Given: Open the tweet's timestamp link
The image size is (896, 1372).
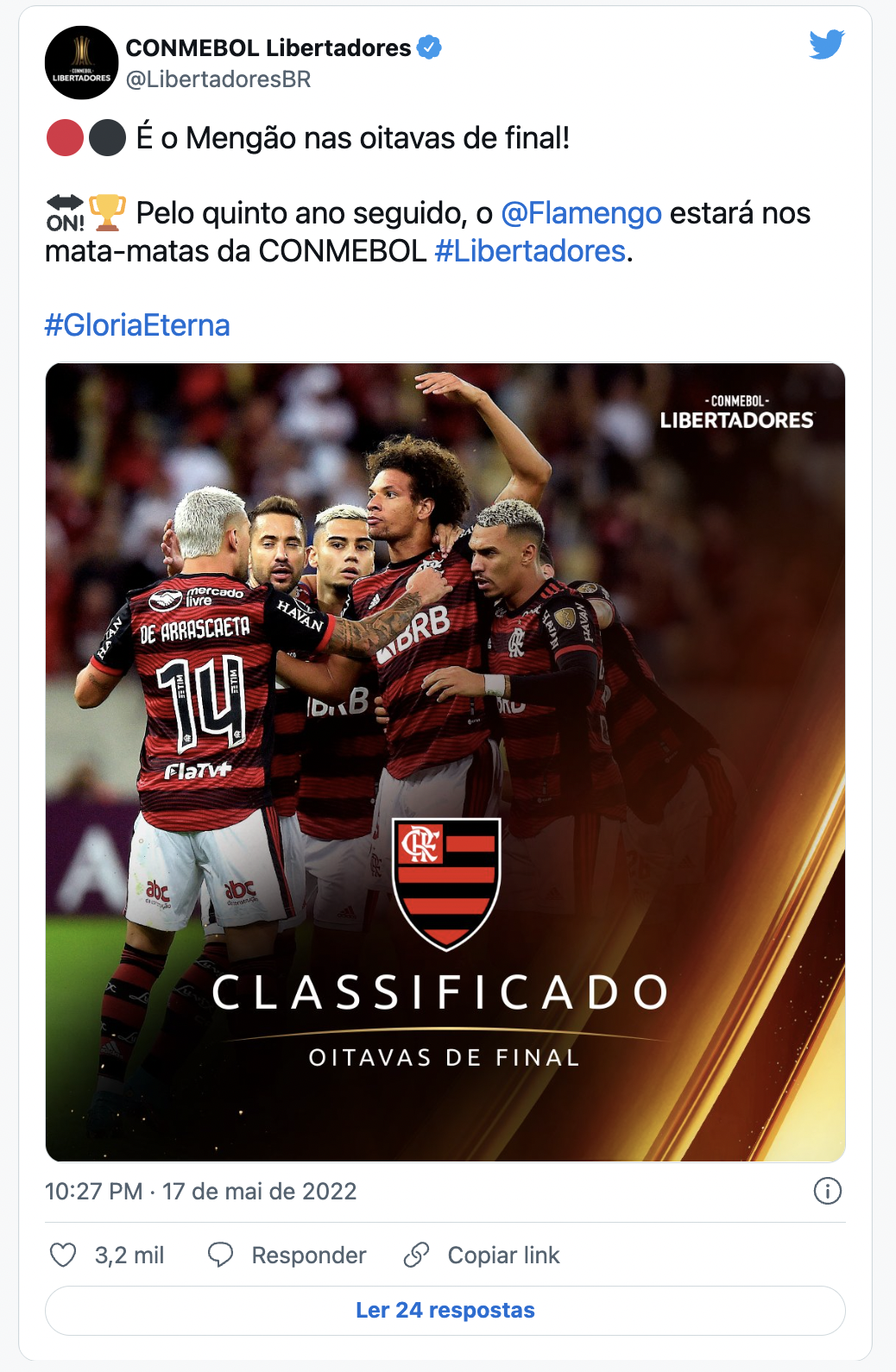Looking at the screenshot, I should click(200, 1192).
